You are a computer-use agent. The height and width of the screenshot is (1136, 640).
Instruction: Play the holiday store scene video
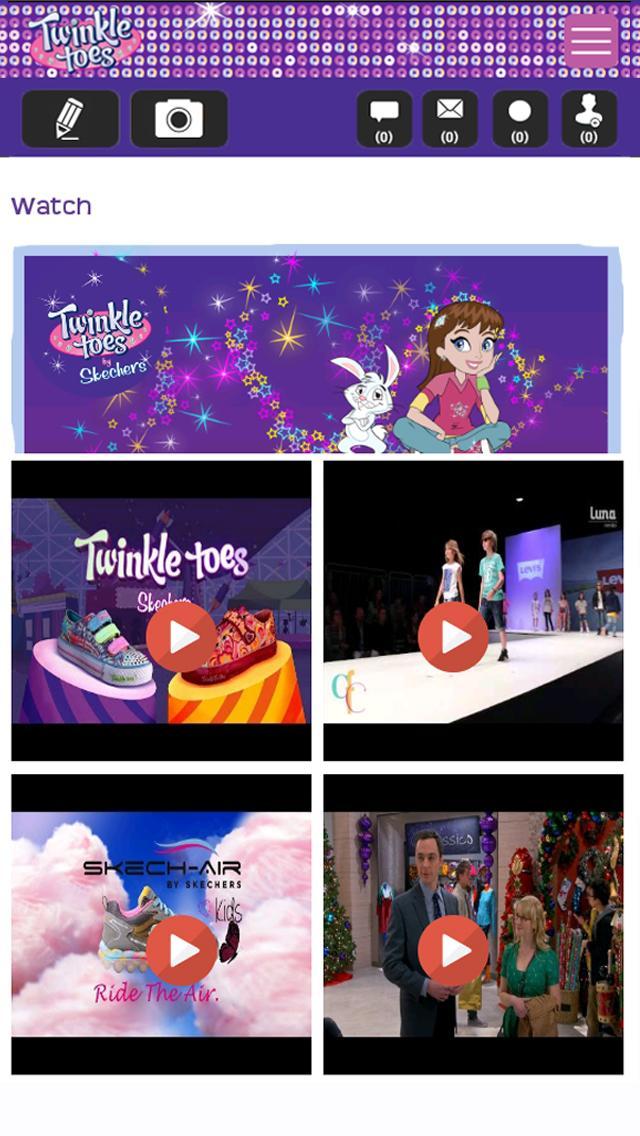pos(453,950)
